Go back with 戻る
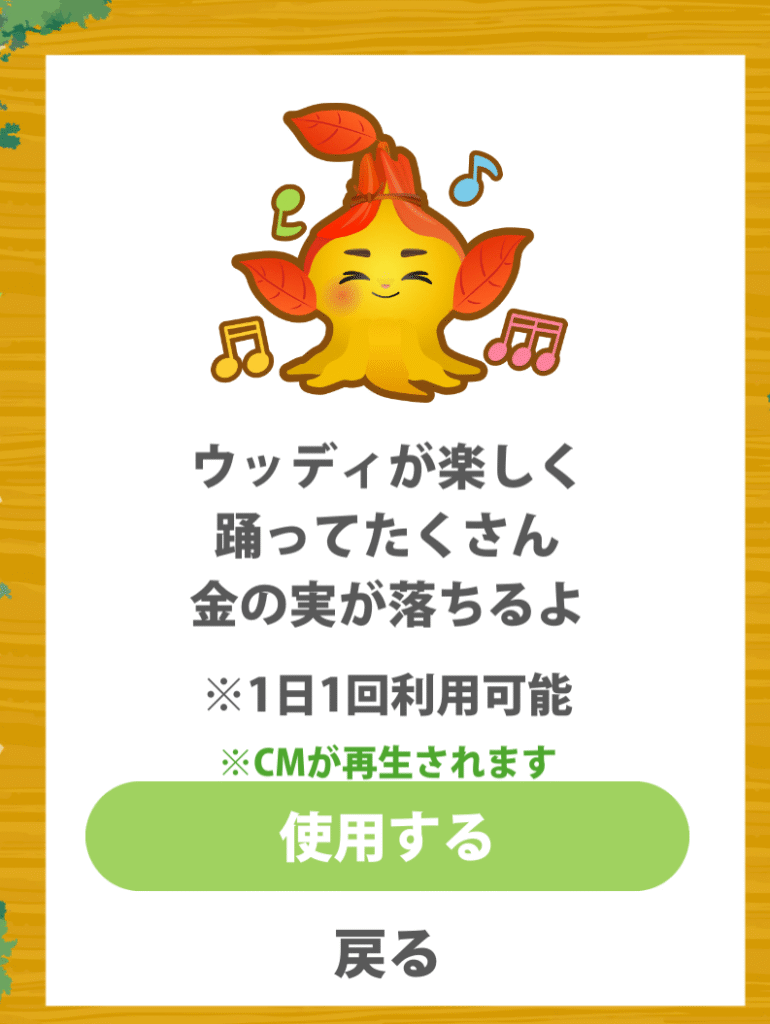The width and height of the screenshot is (770, 1024). point(386,953)
